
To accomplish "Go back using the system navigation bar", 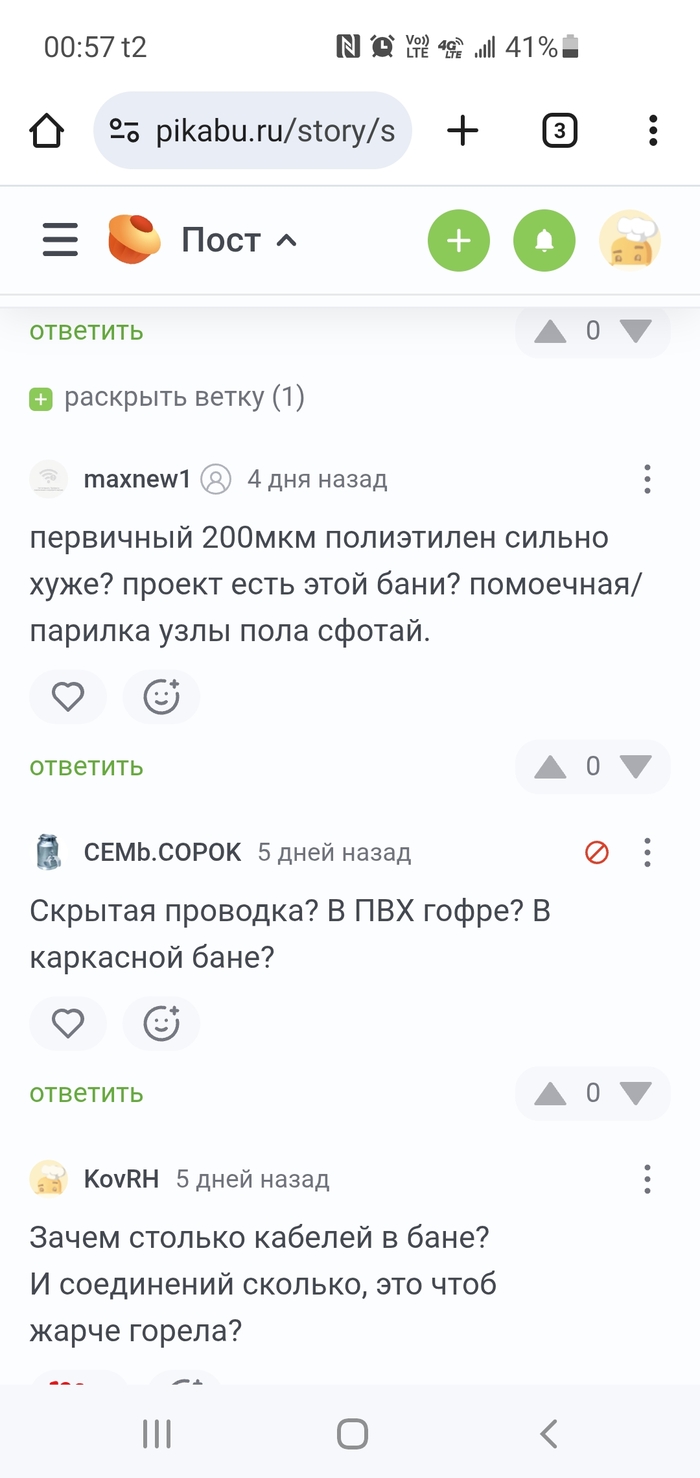I will (x=548, y=1434).
